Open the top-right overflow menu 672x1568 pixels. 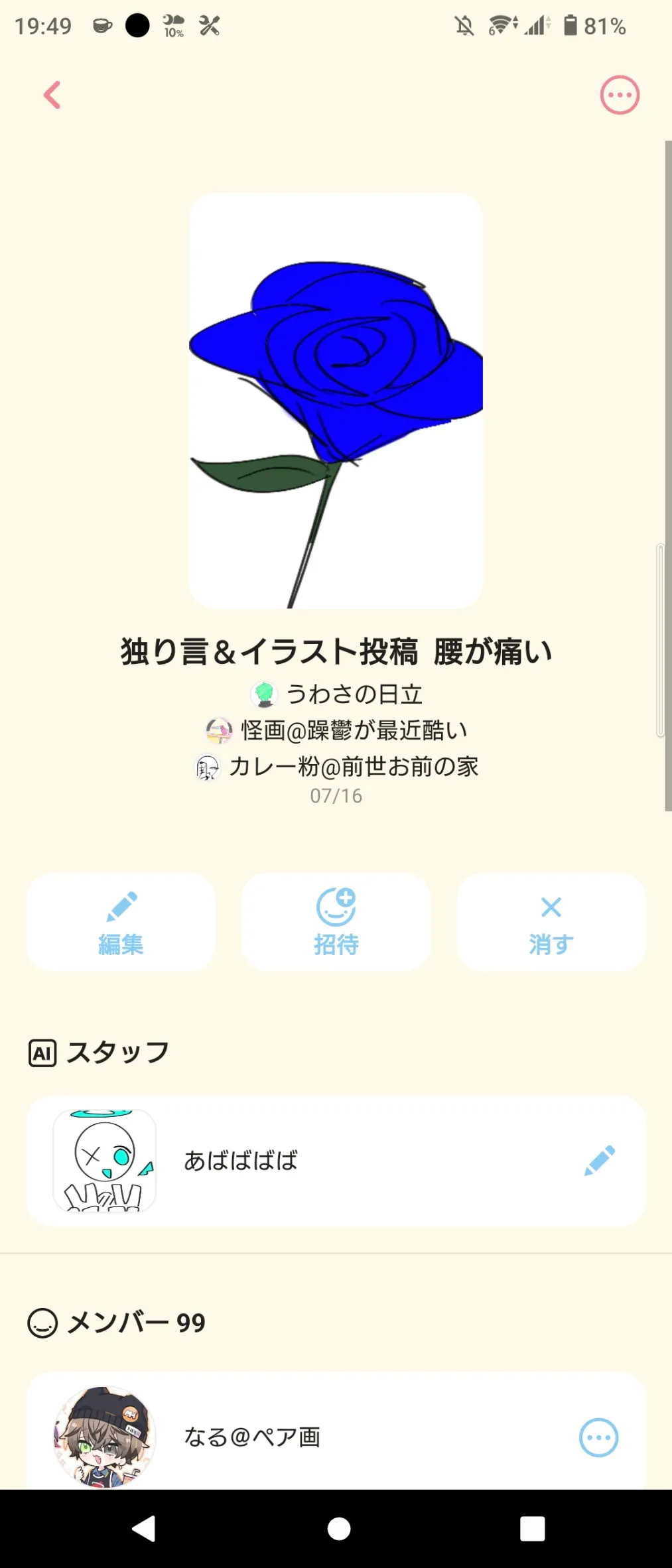[620, 95]
